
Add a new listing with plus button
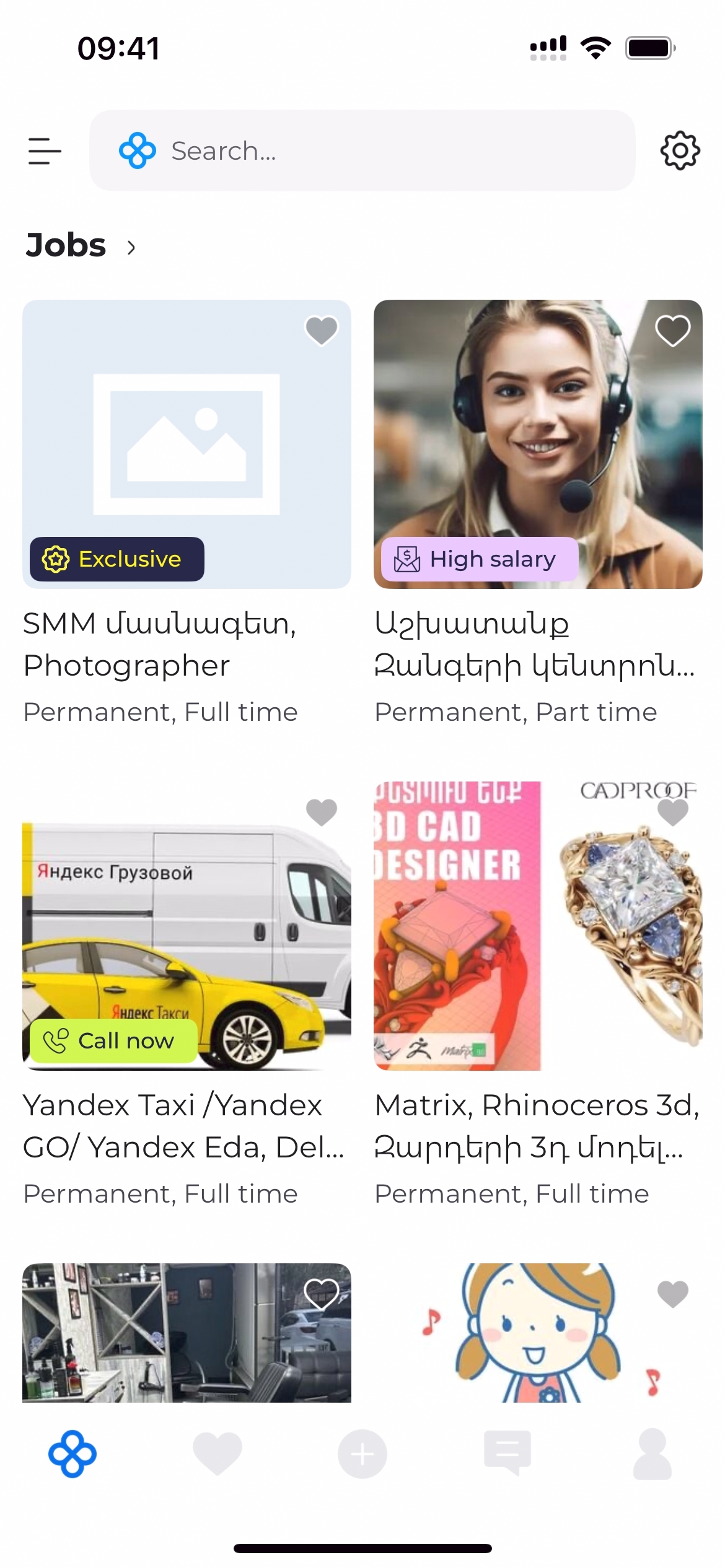coord(362,1453)
